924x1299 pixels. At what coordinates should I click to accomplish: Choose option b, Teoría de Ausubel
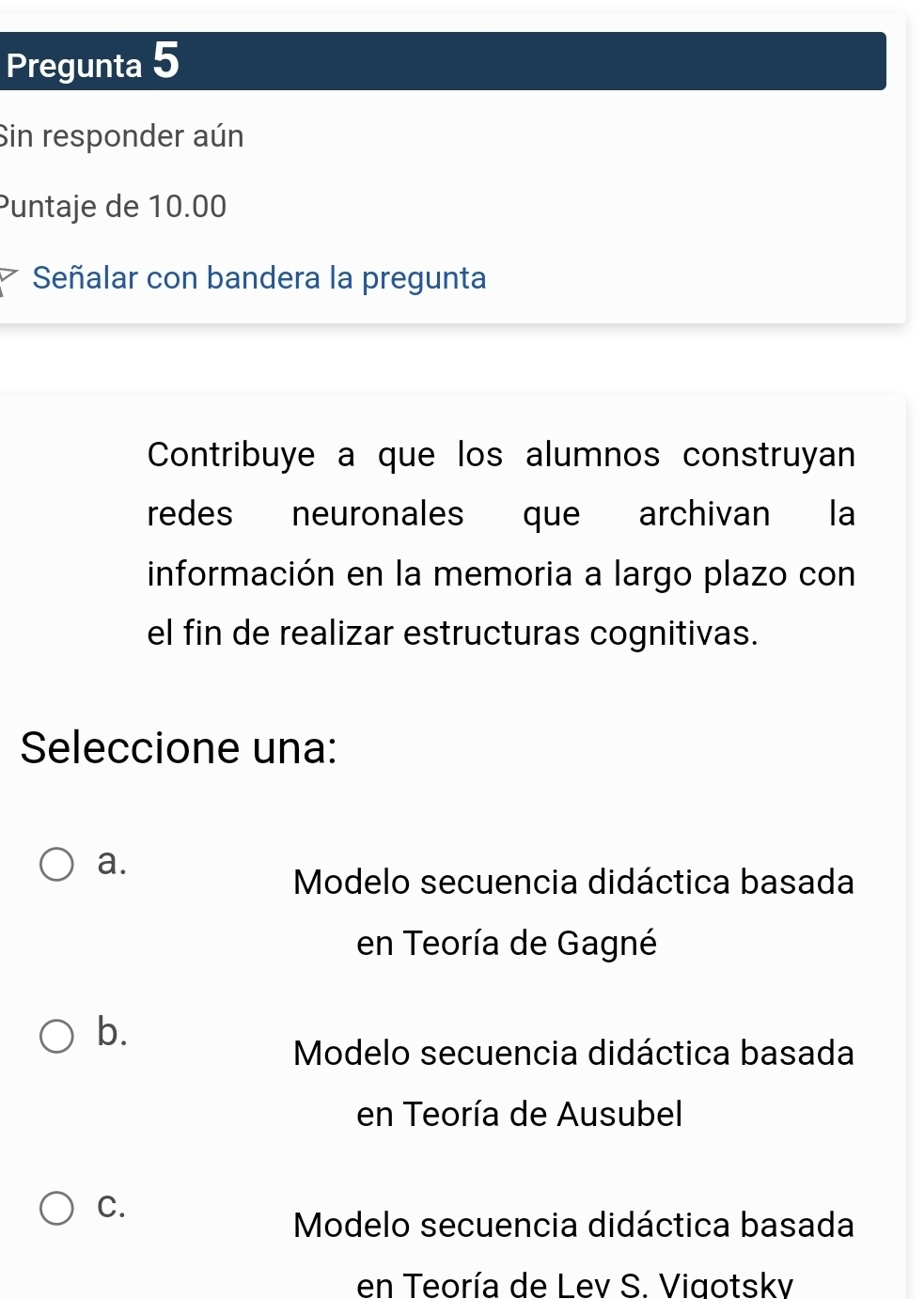coord(56,1036)
